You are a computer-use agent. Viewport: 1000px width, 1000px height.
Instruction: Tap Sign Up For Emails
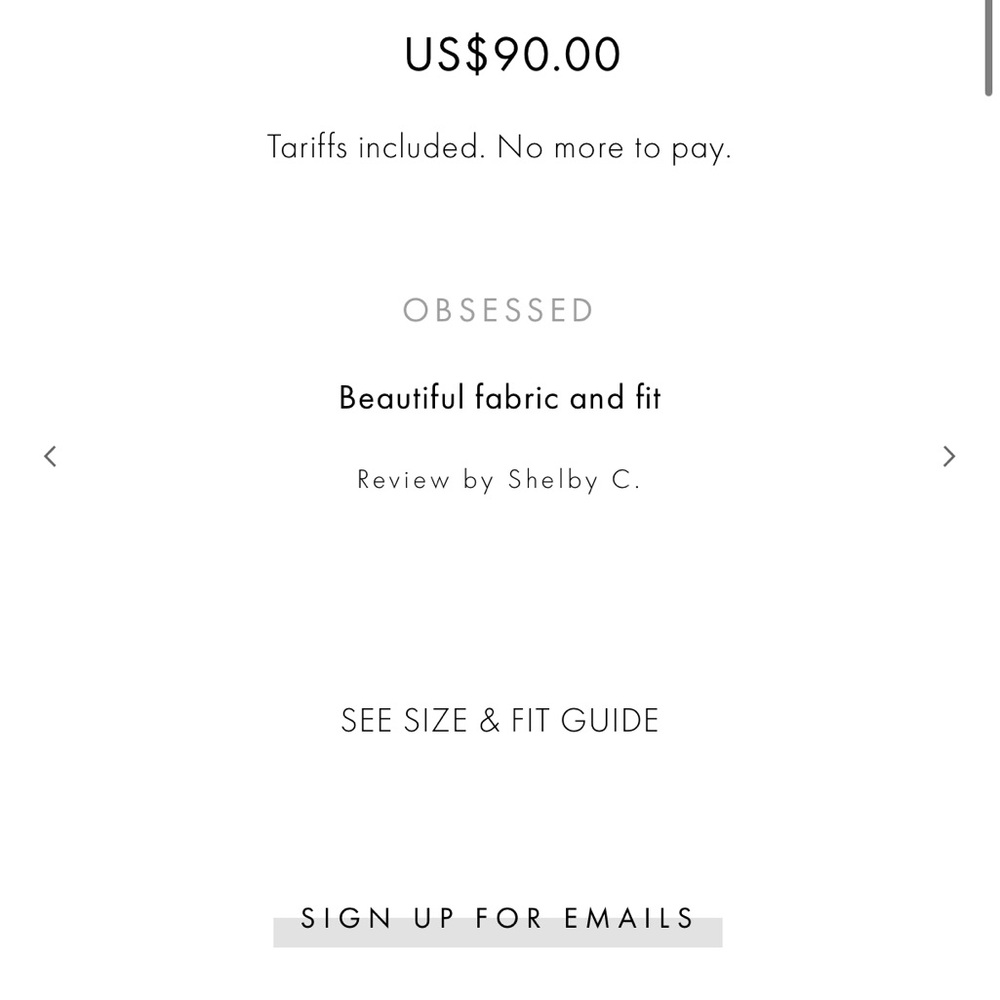(498, 921)
